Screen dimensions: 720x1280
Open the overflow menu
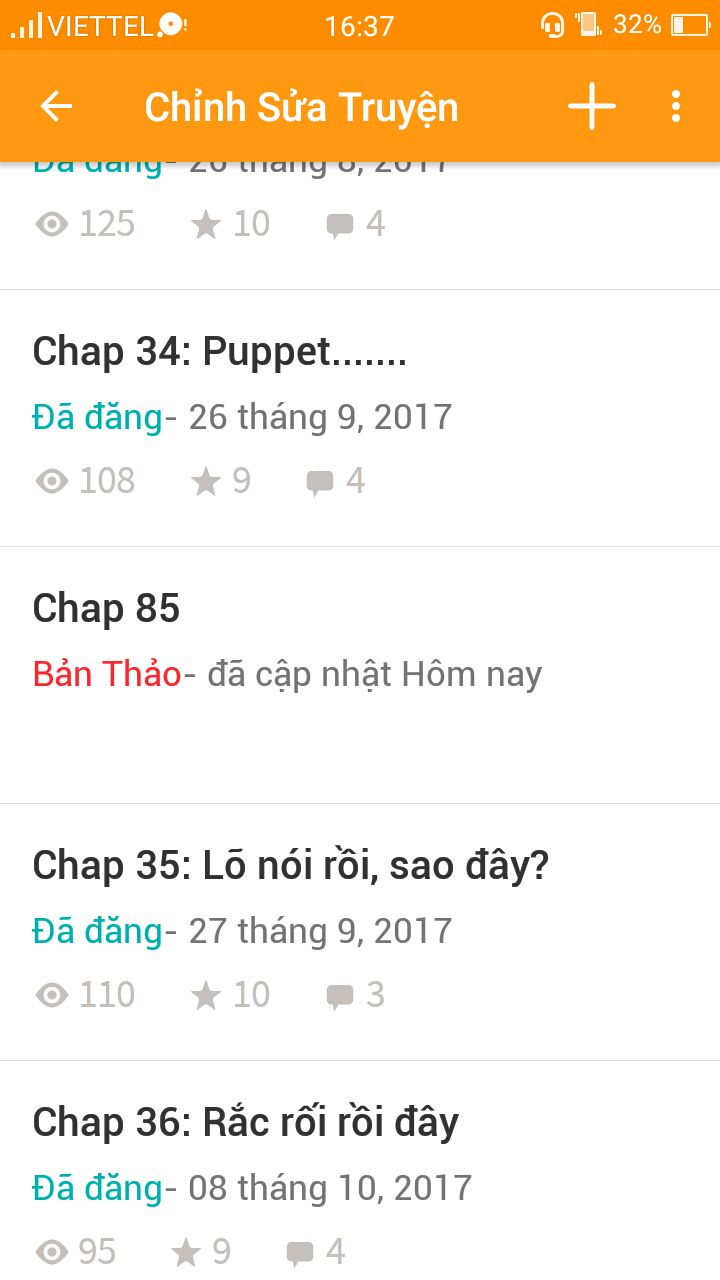676,106
